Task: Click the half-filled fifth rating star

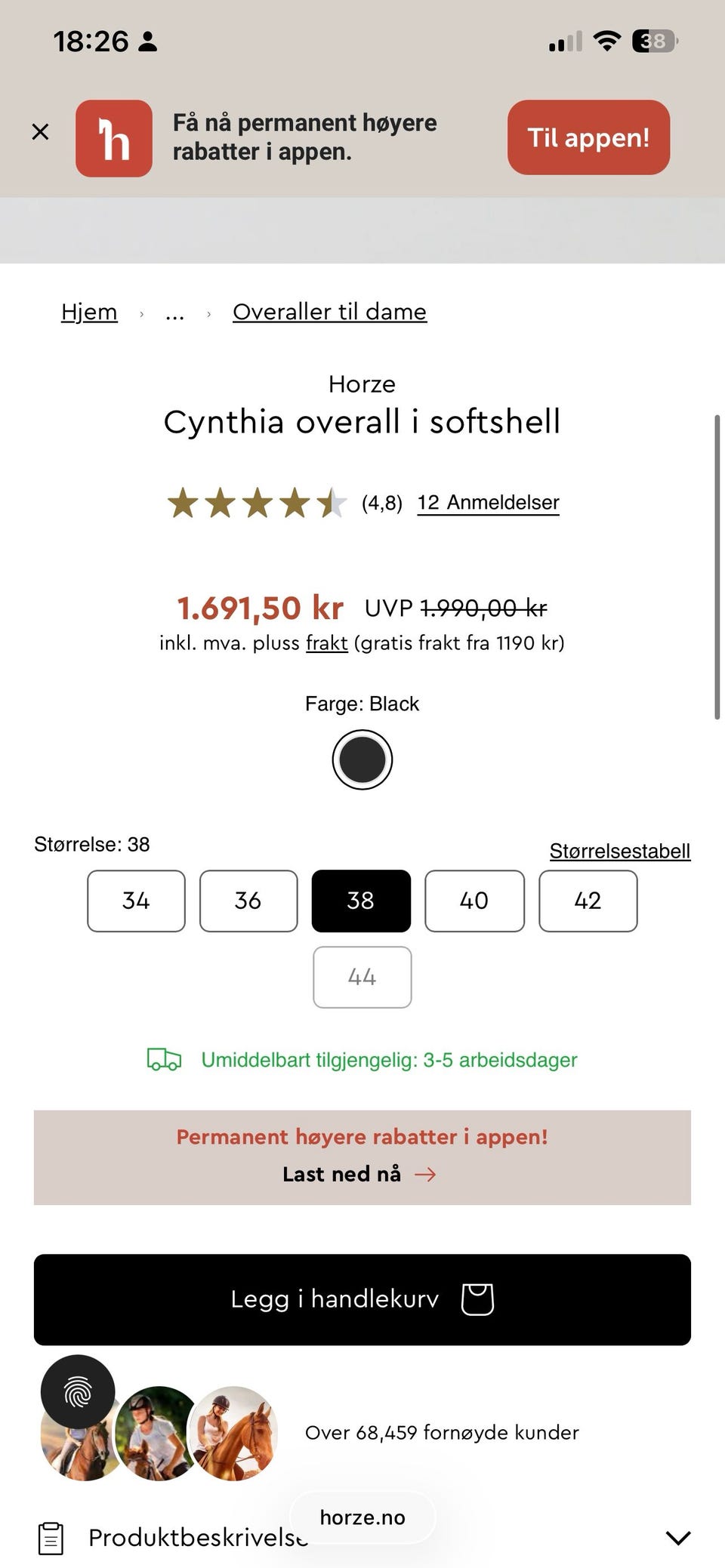Action: 330,502
